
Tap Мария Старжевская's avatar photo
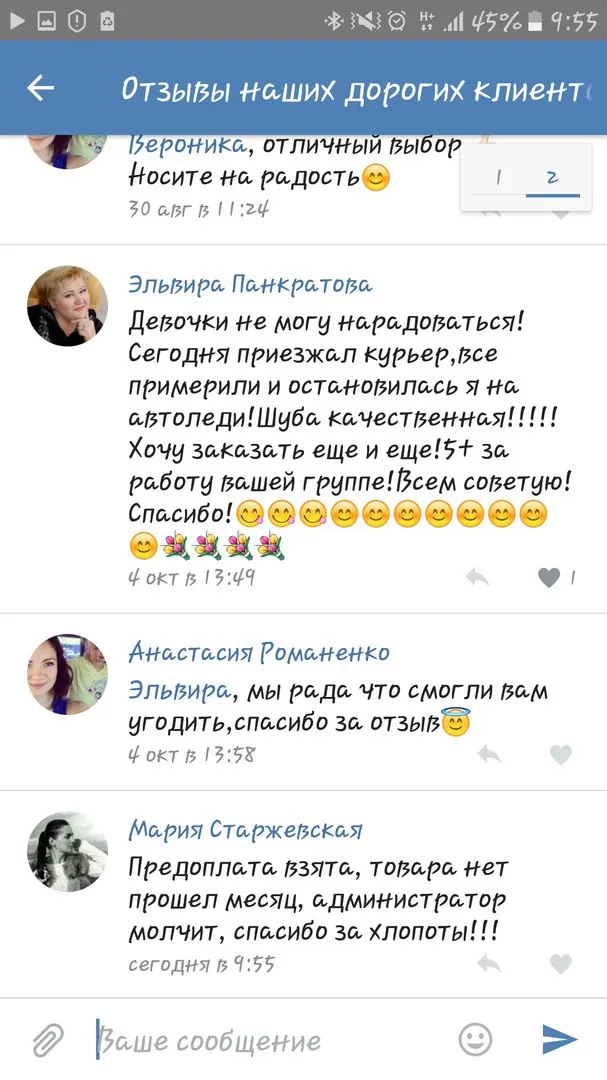[x=68, y=852]
